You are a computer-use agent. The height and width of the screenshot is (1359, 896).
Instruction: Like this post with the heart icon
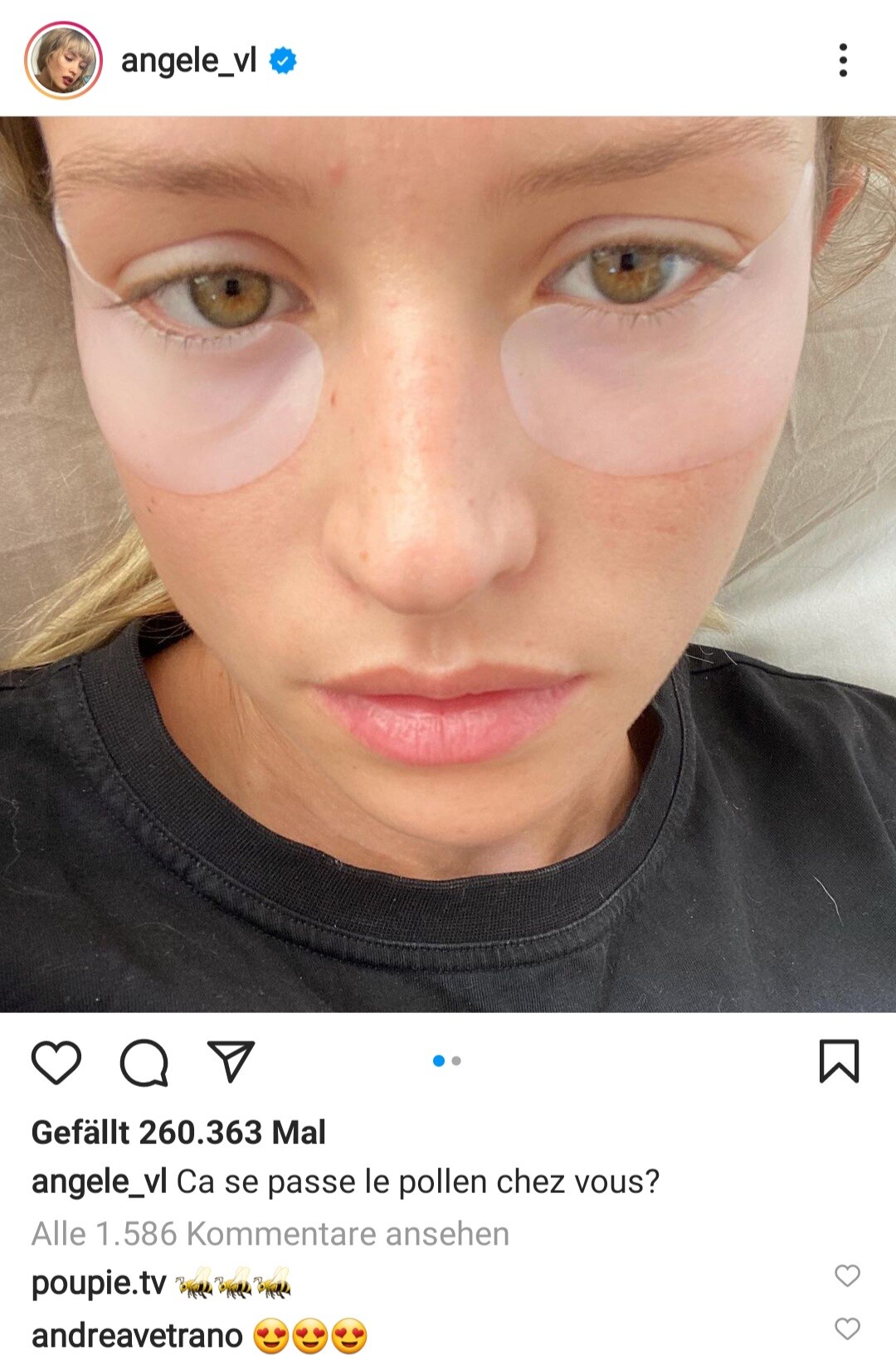coord(56,1061)
